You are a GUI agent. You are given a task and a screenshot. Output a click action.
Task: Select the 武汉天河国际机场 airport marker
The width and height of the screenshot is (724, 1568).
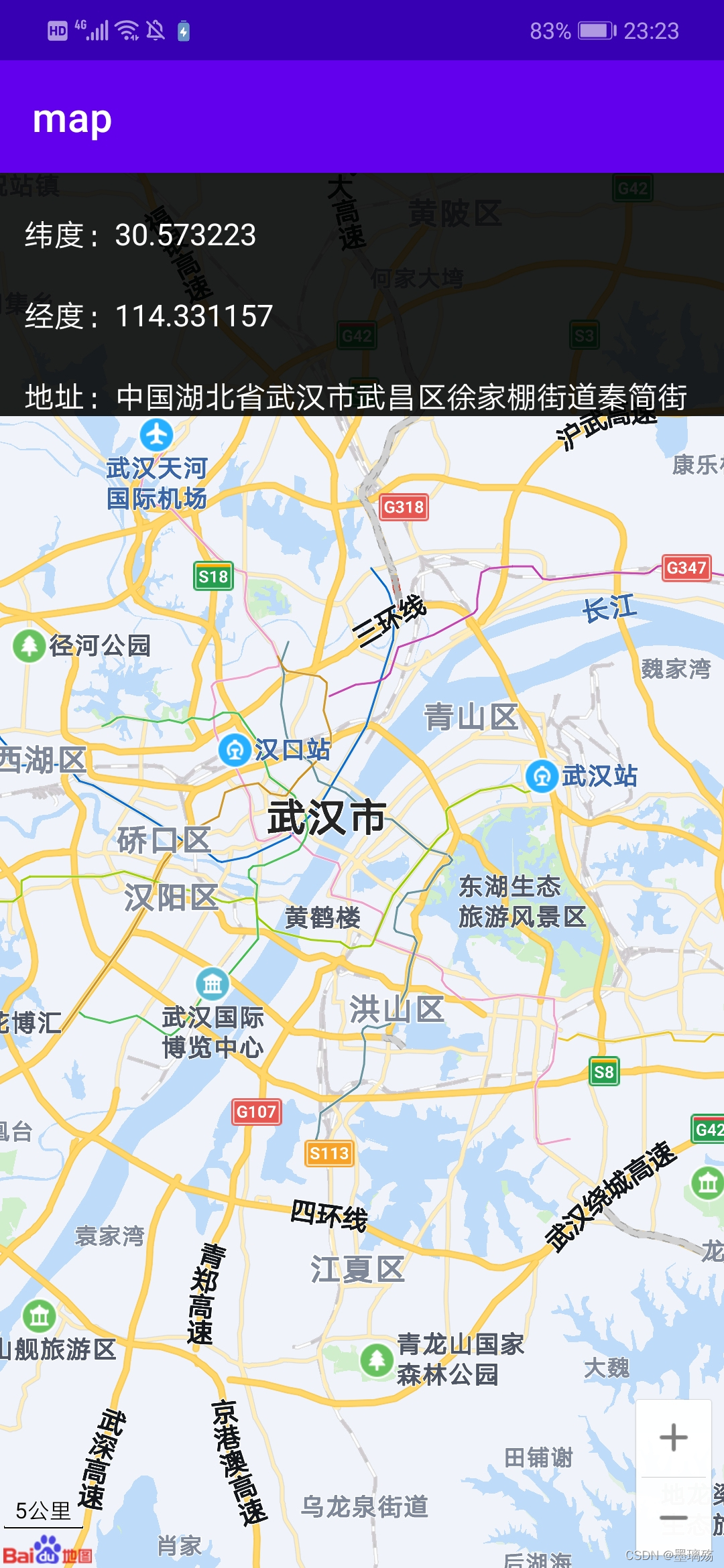[156, 436]
